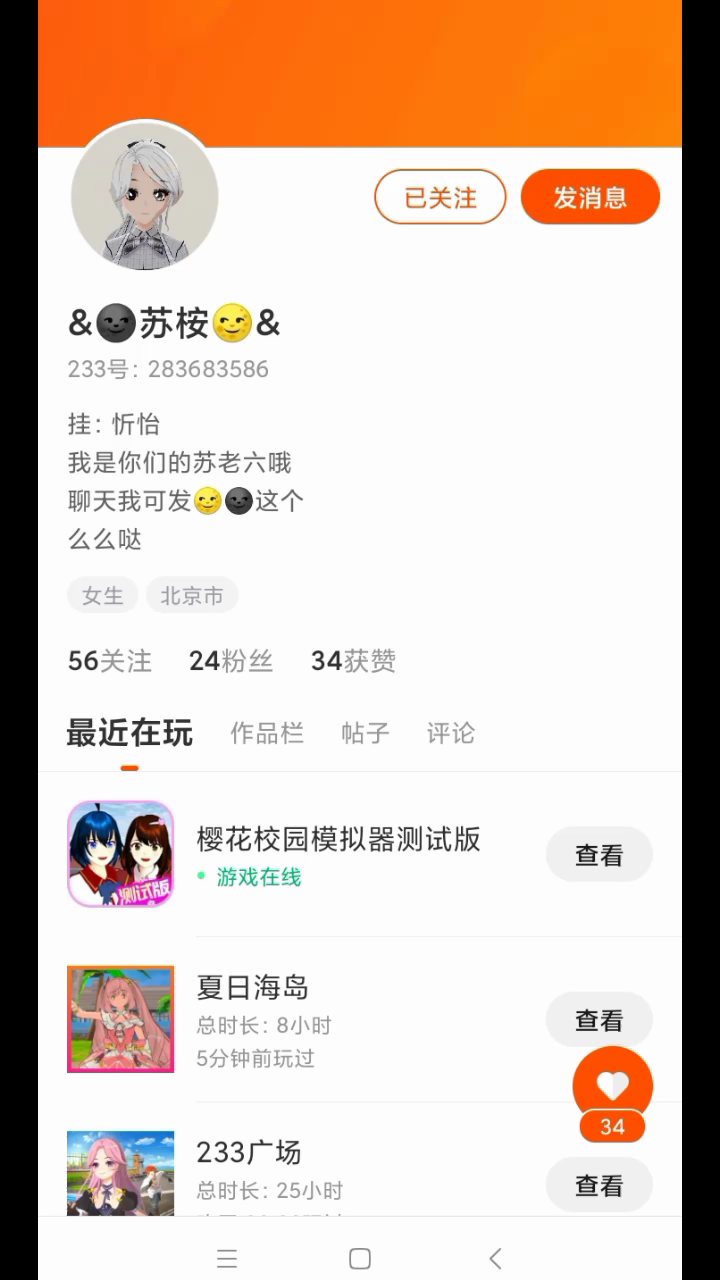Send a message via 发消息
The image size is (720, 1280).
tap(590, 197)
